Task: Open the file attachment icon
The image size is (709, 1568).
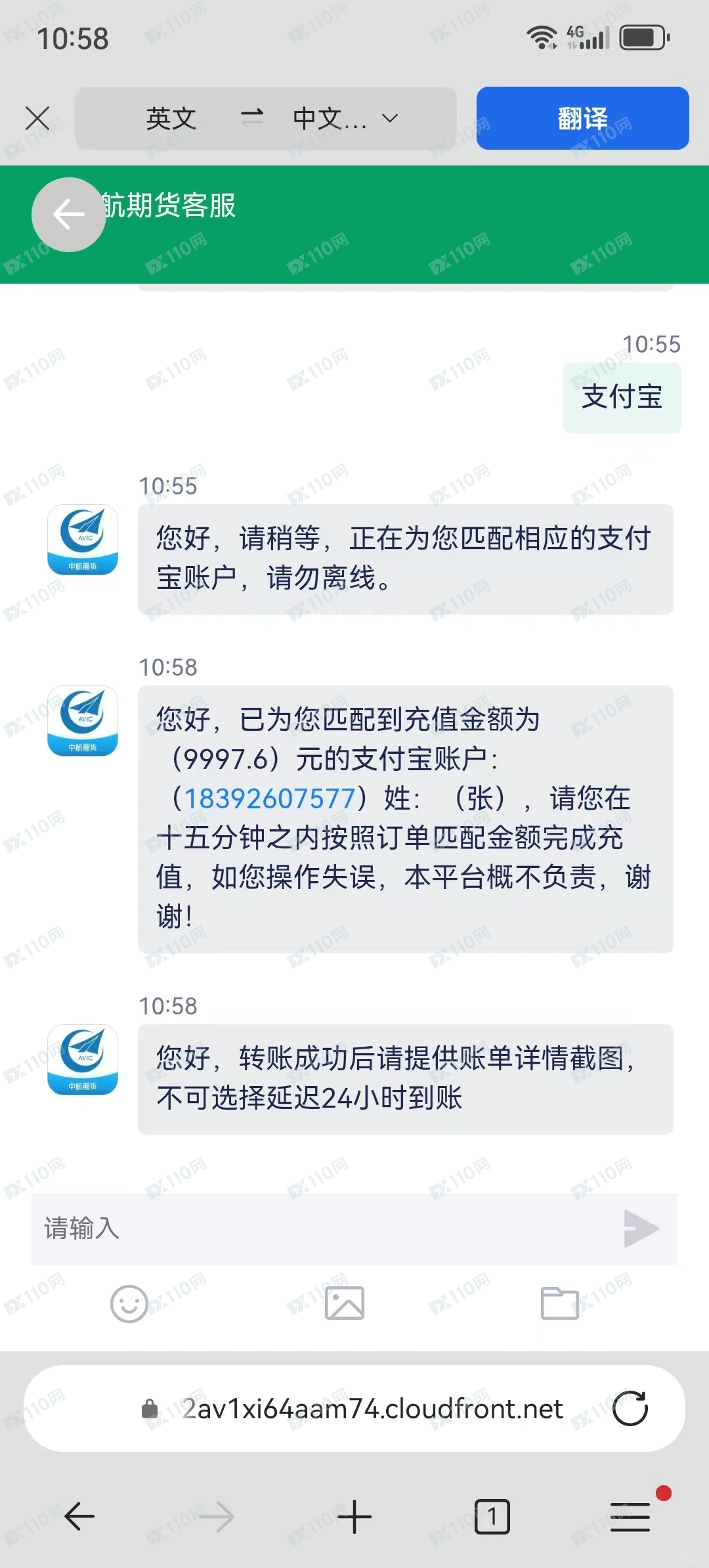Action: [x=559, y=1305]
